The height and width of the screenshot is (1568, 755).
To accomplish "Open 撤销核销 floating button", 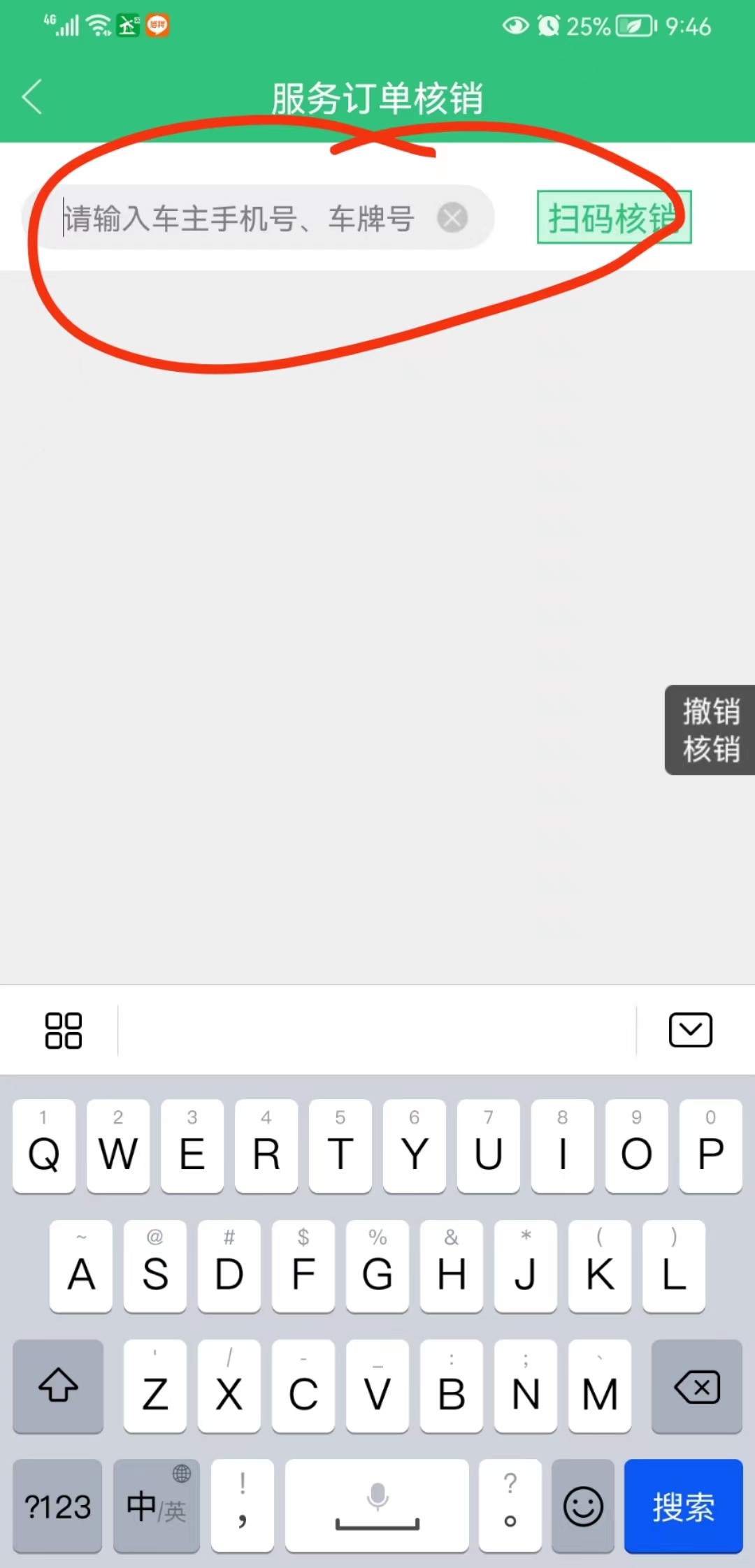I will pyautogui.click(x=710, y=730).
